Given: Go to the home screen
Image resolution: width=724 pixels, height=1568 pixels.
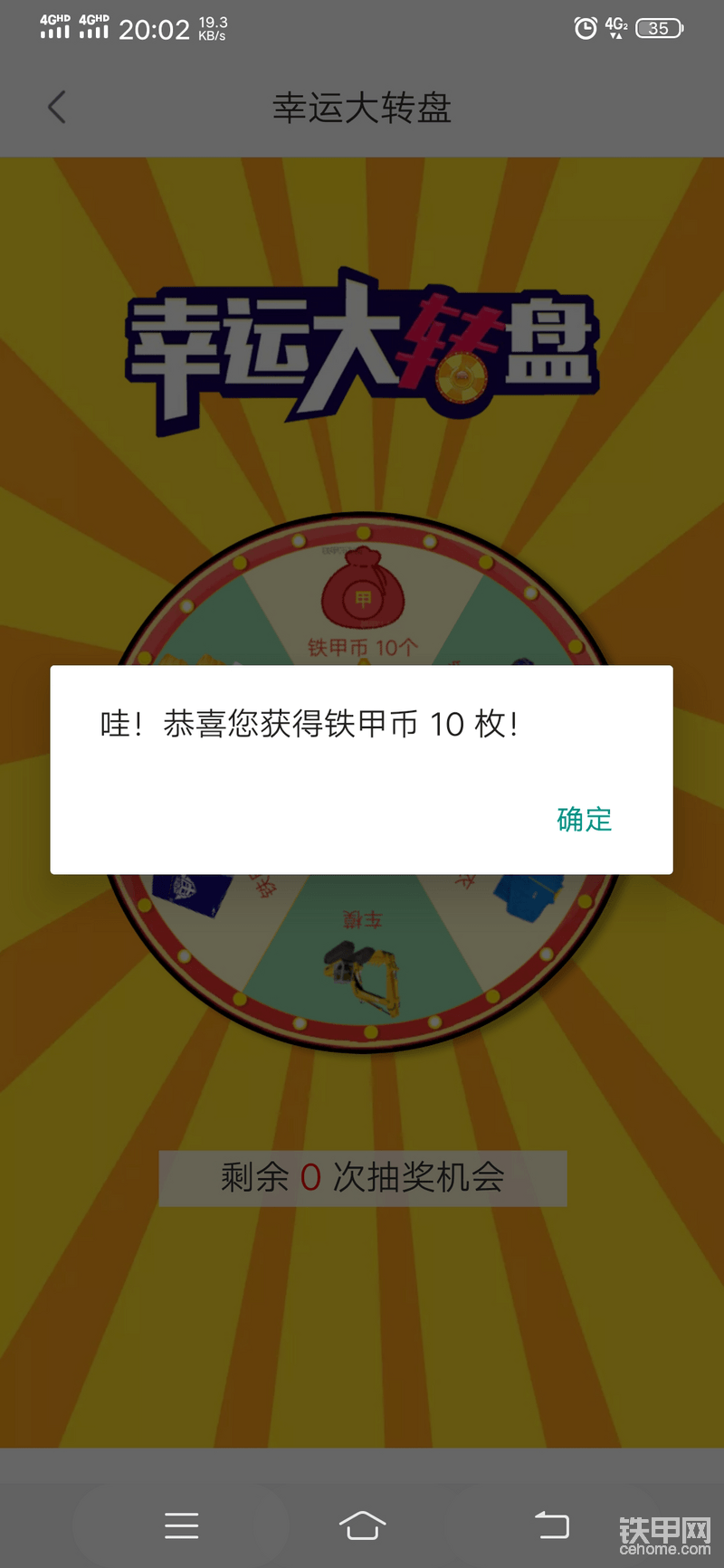Looking at the screenshot, I should [362, 1525].
